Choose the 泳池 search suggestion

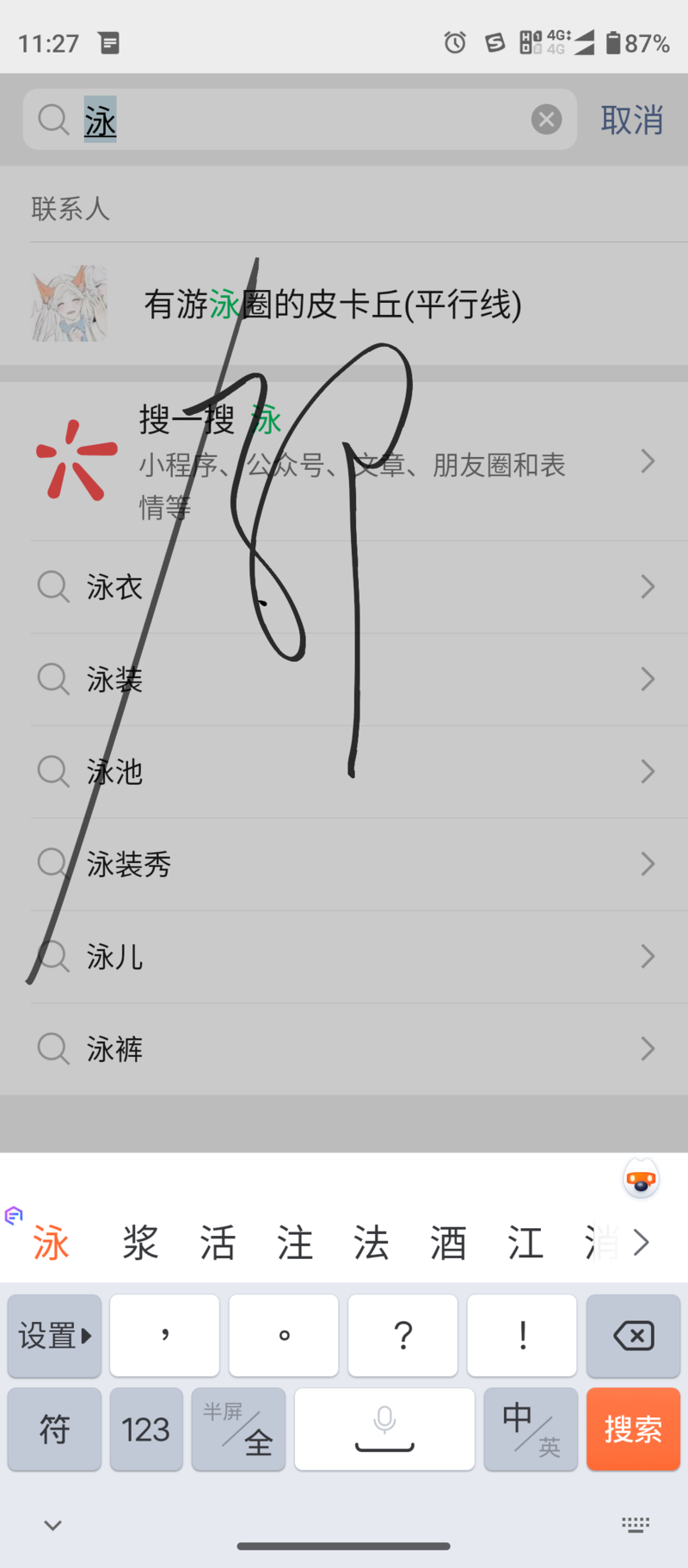(x=344, y=771)
